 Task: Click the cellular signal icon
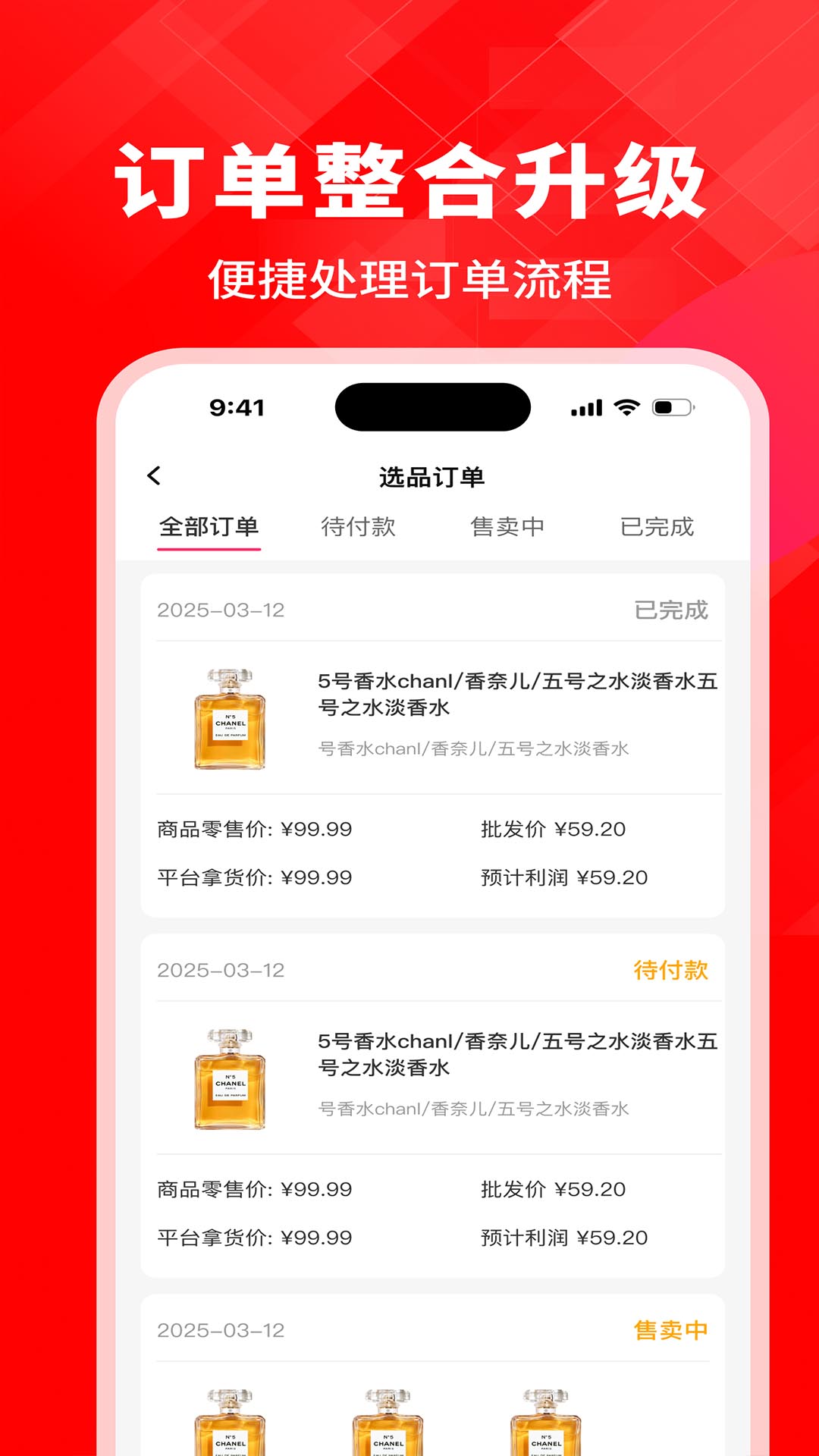(x=585, y=408)
